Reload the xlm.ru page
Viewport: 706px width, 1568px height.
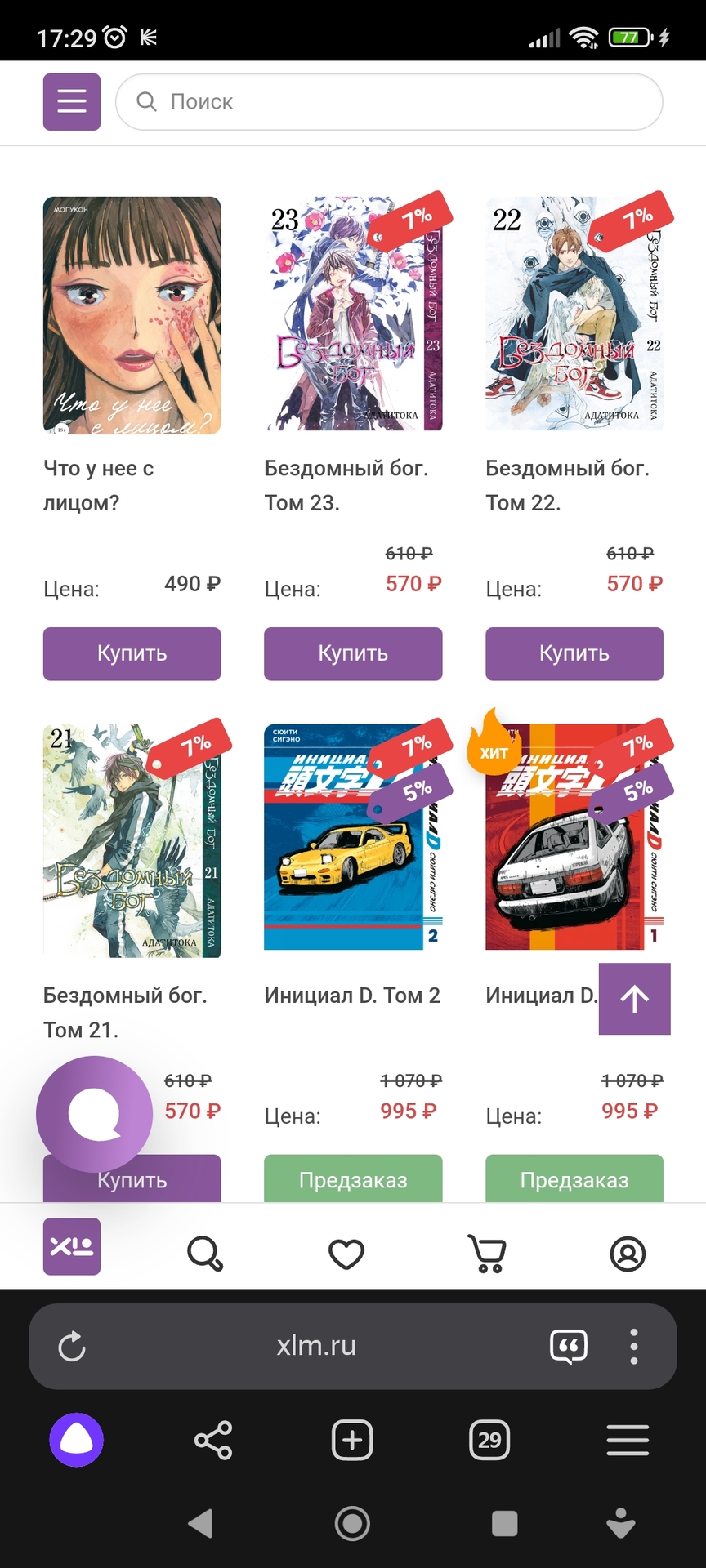72,1347
